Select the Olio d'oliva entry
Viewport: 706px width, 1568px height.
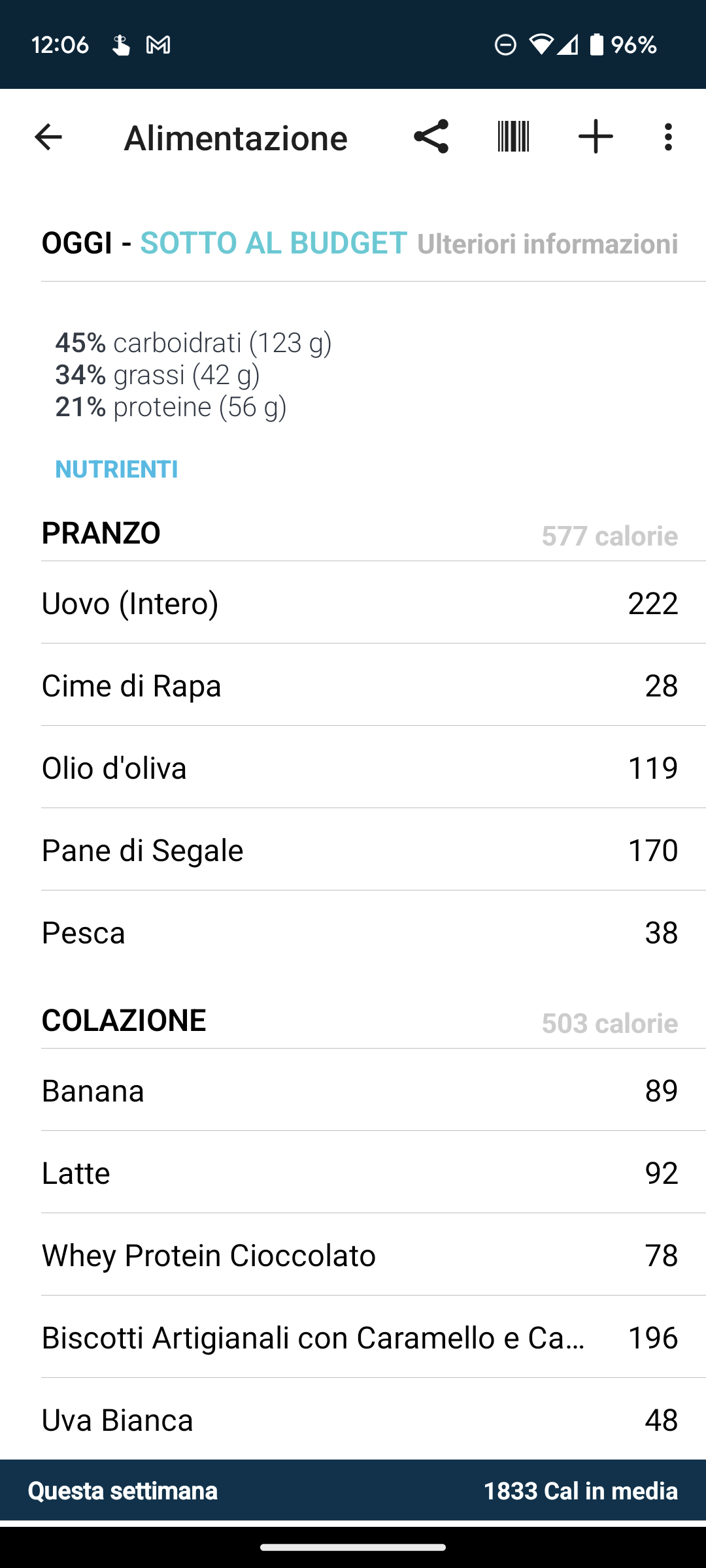point(360,767)
